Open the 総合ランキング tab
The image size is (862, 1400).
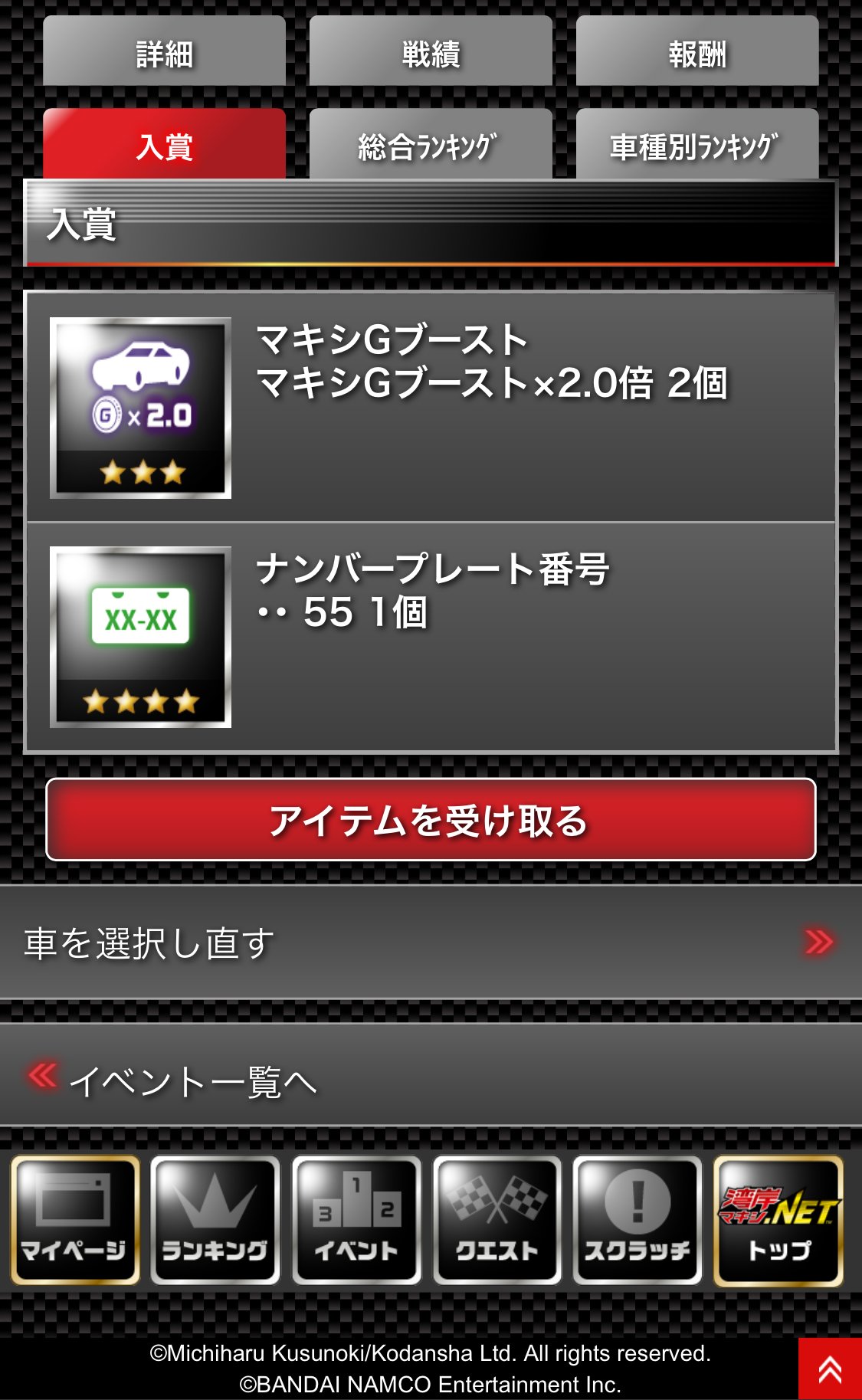point(431,144)
